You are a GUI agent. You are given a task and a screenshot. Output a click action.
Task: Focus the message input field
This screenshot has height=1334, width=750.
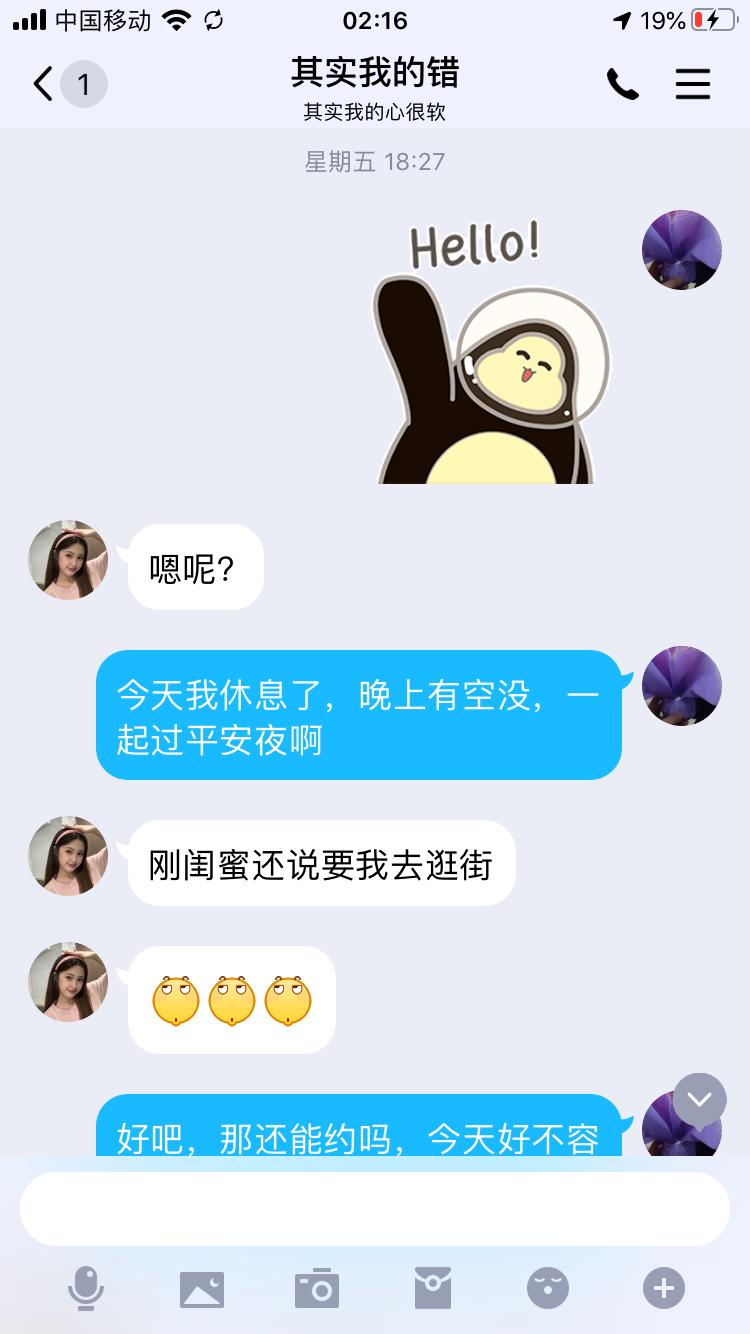pos(375,1209)
